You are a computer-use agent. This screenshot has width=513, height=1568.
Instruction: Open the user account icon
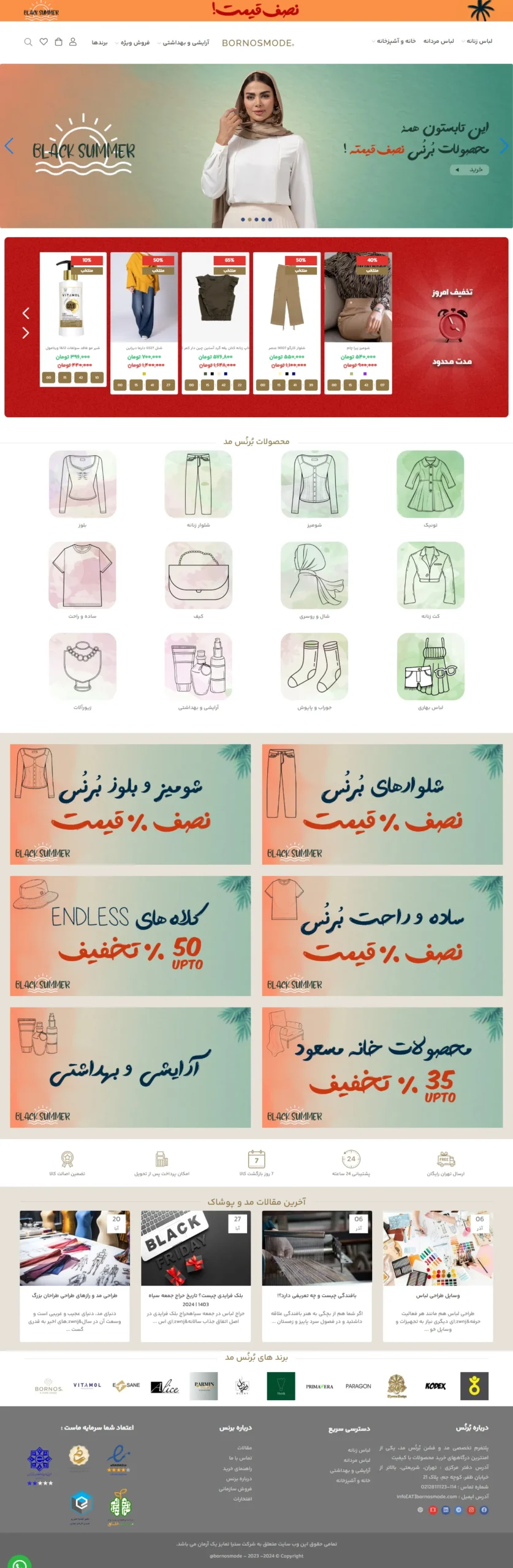pos(73,42)
